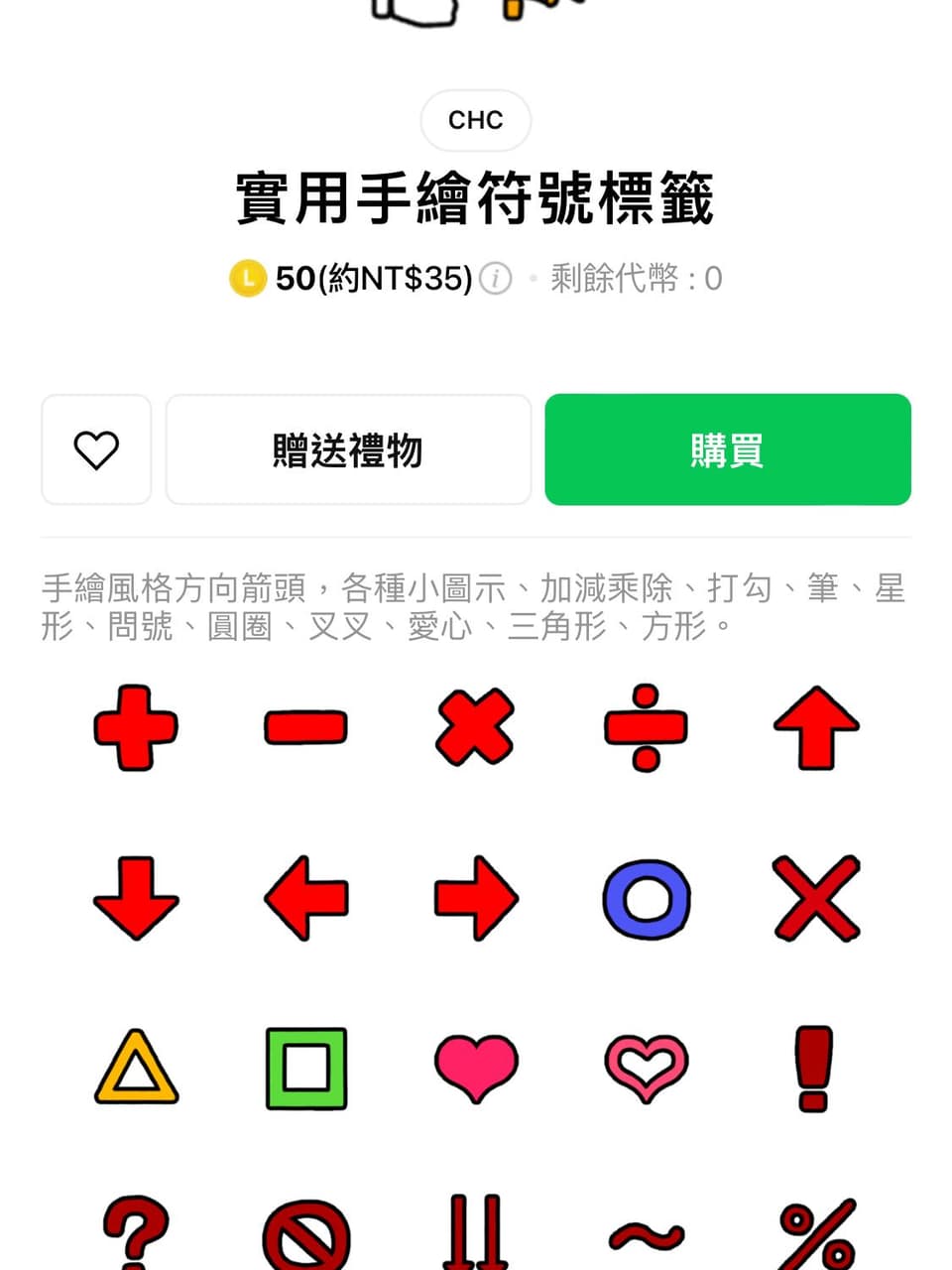Preview the solid pink heart sticker
The width and height of the screenshot is (952, 1270).
click(x=476, y=1069)
